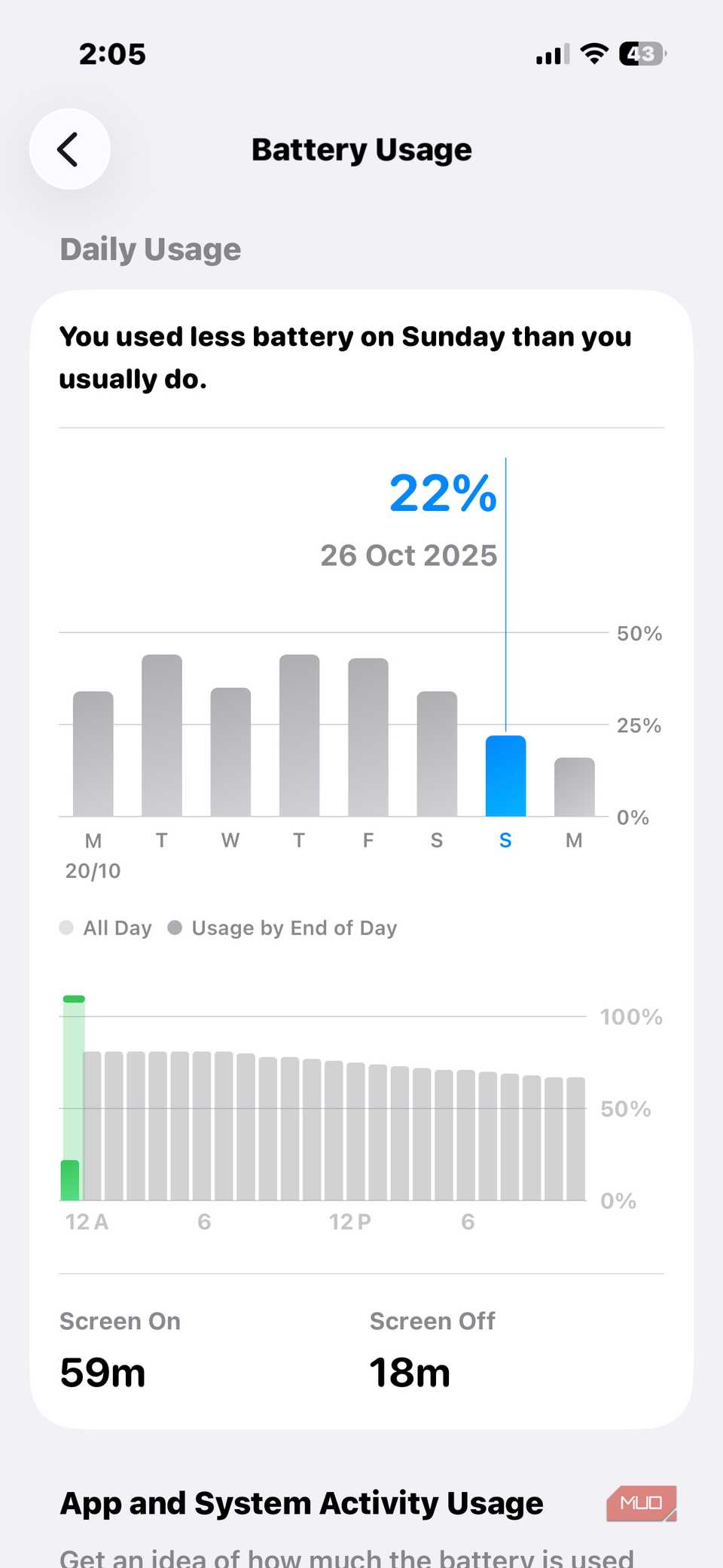723x1568 pixels.
Task: Open the Daily Usage section header
Action: pyautogui.click(x=150, y=249)
